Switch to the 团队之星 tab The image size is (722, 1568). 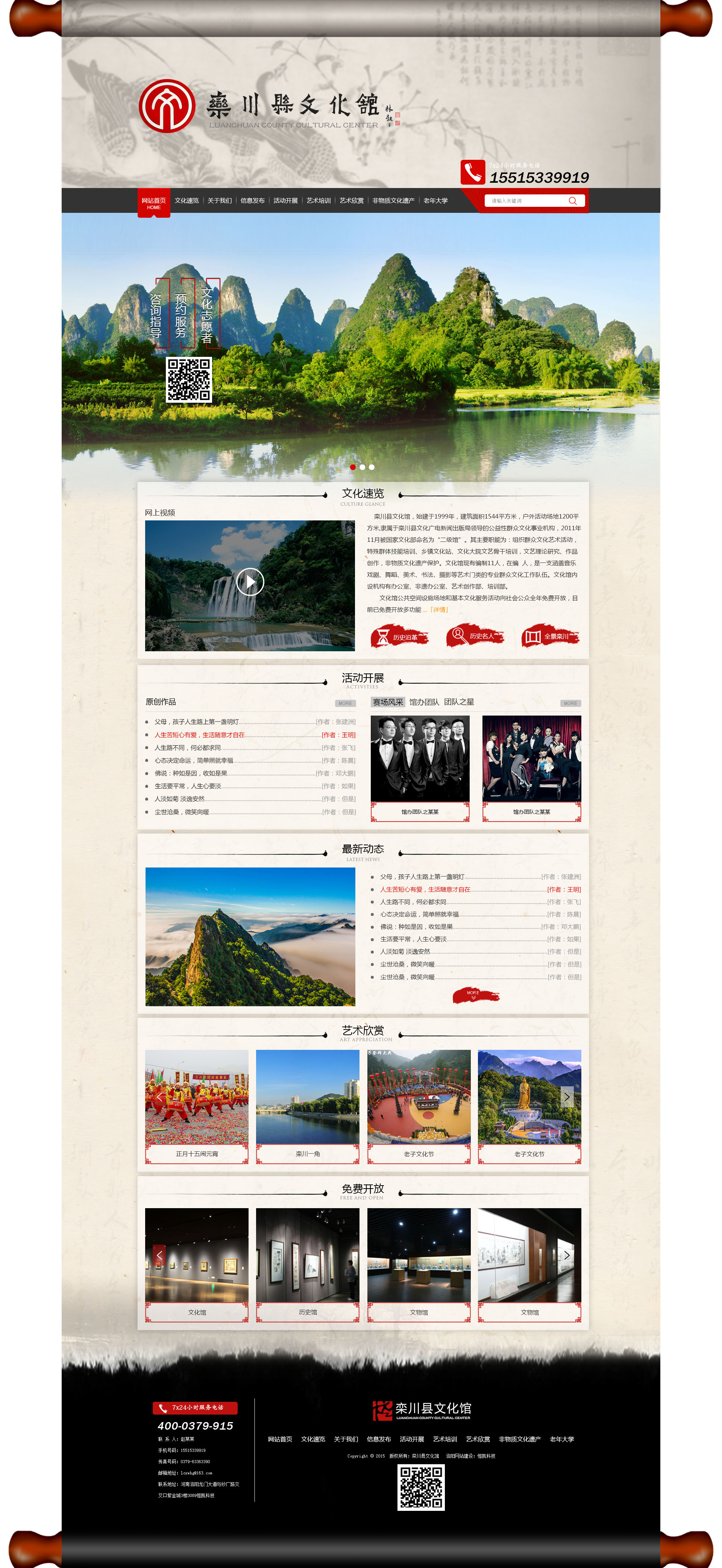click(x=458, y=702)
